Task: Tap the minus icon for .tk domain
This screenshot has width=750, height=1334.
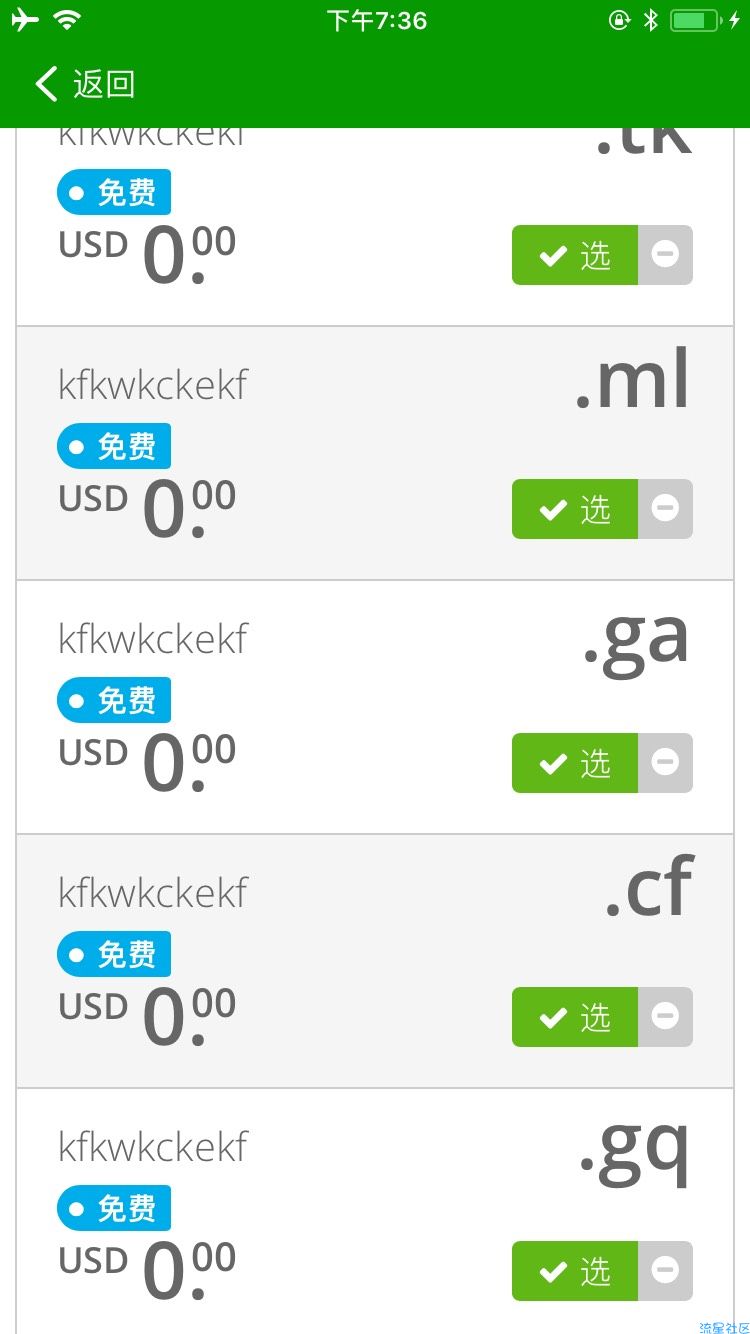Action: tap(665, 255)
